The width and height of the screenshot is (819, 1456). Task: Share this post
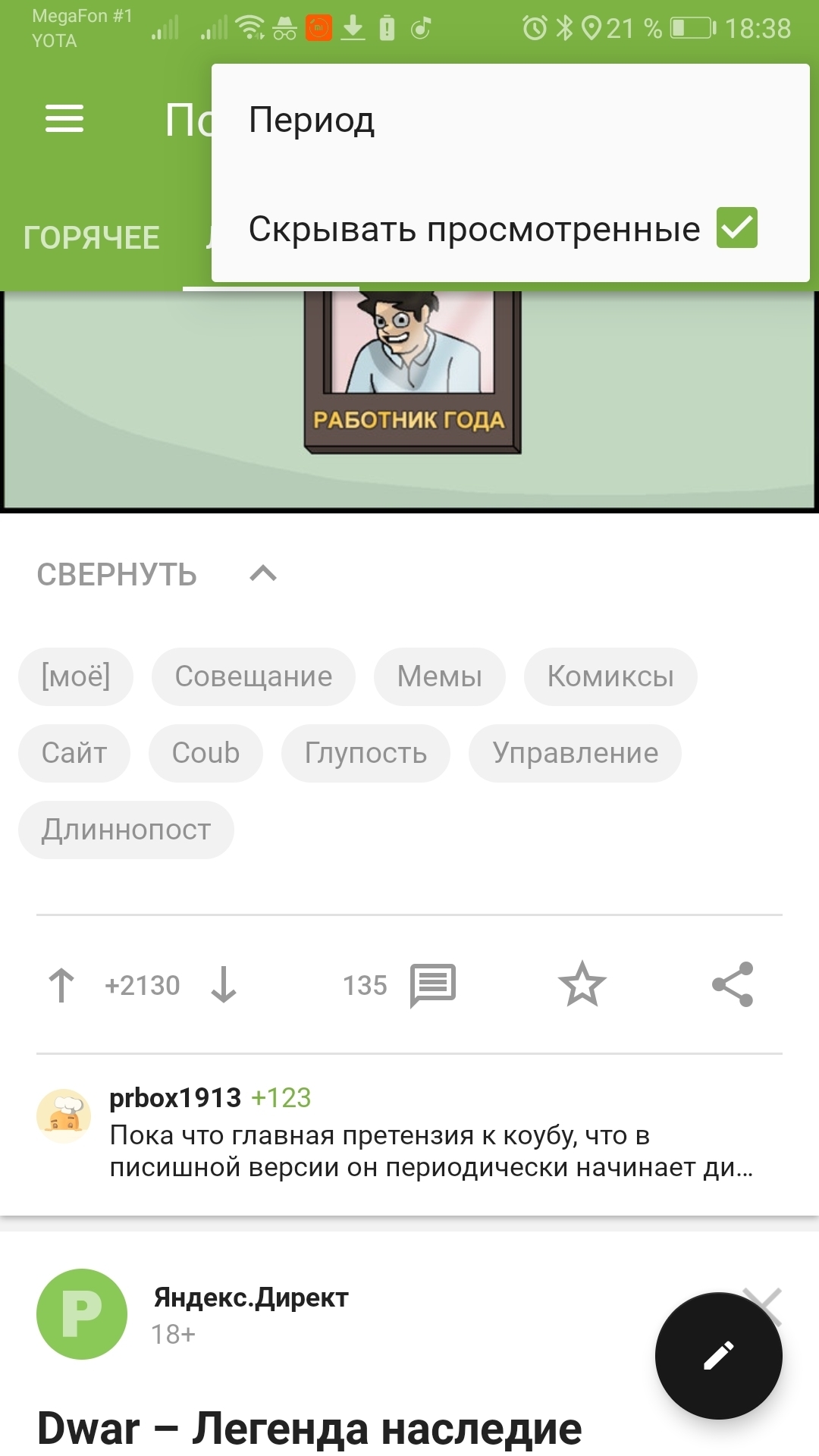click(733, 984)
